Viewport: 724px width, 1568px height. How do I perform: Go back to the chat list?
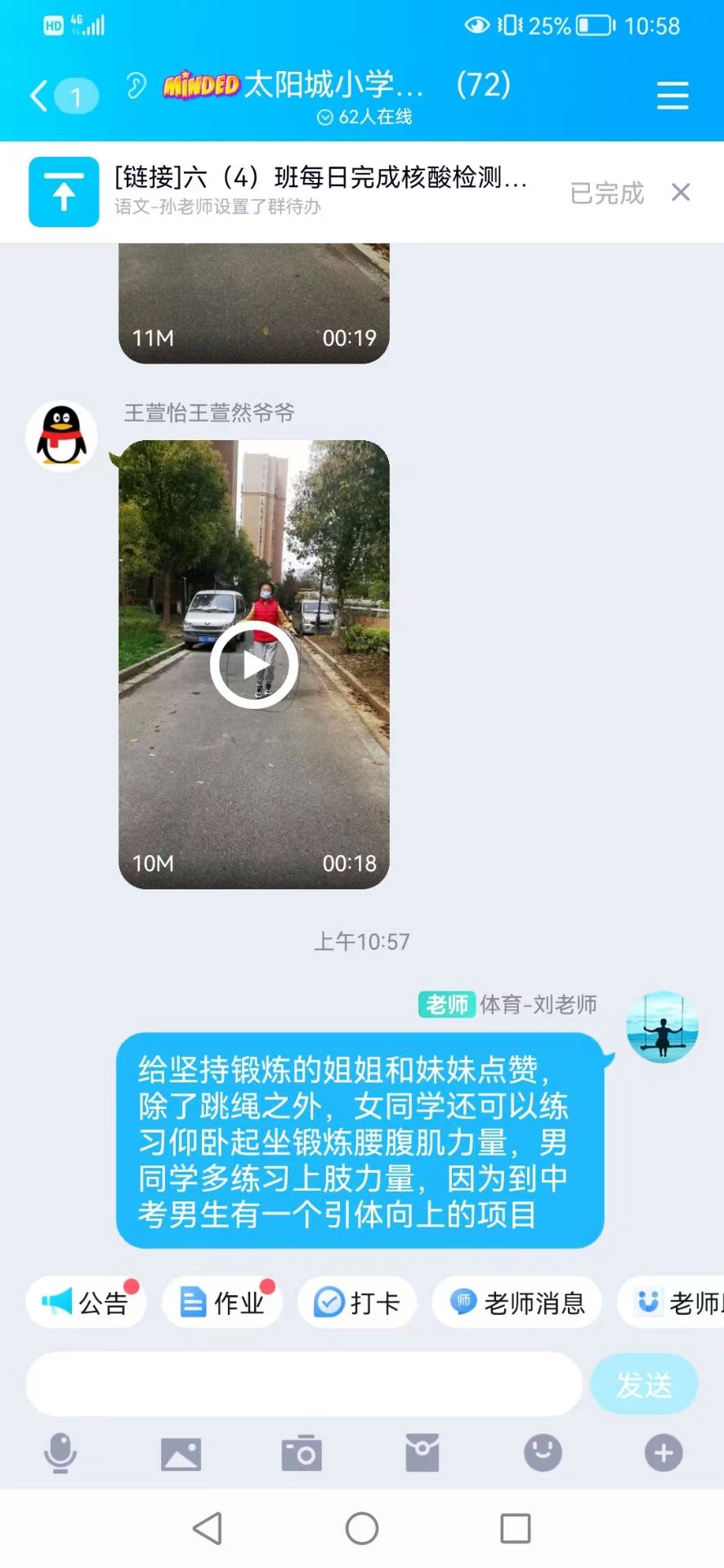[39, 96]
